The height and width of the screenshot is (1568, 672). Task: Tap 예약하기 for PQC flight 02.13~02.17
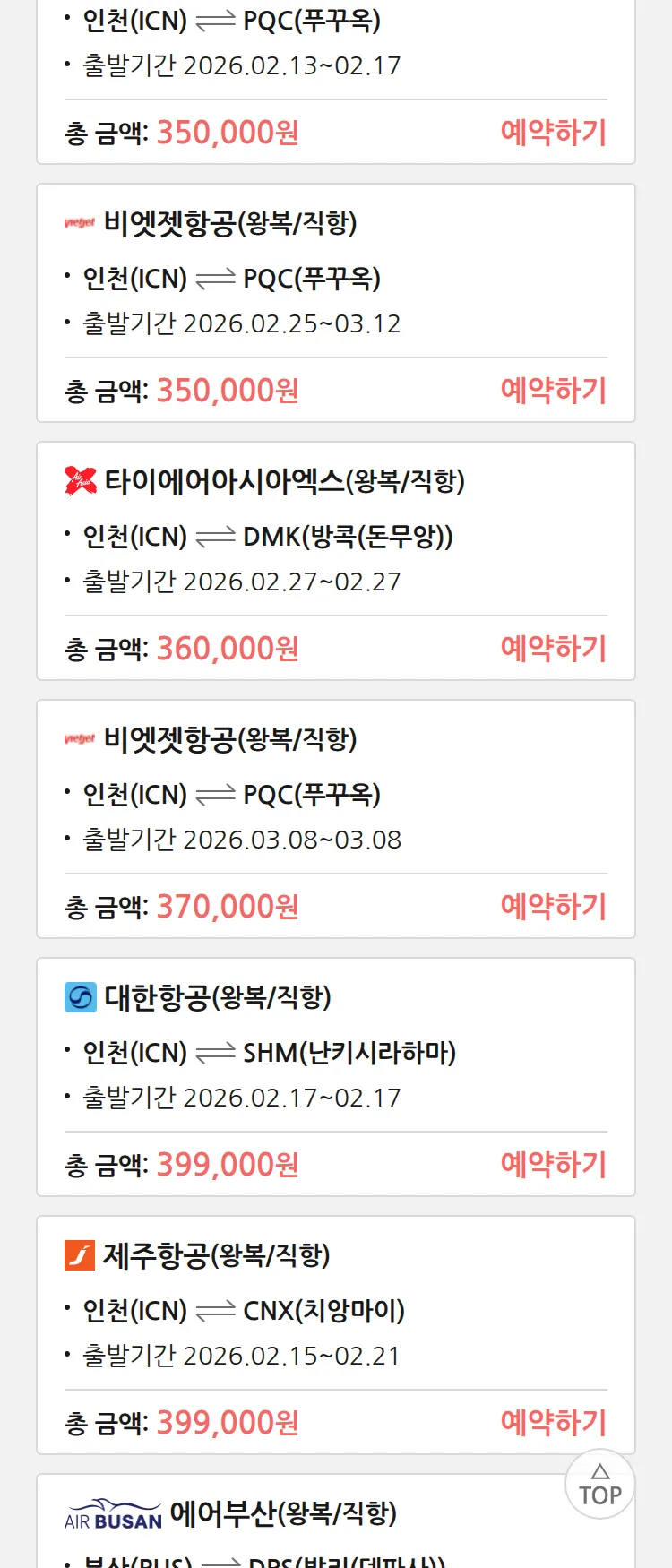(x=553, y=133)
